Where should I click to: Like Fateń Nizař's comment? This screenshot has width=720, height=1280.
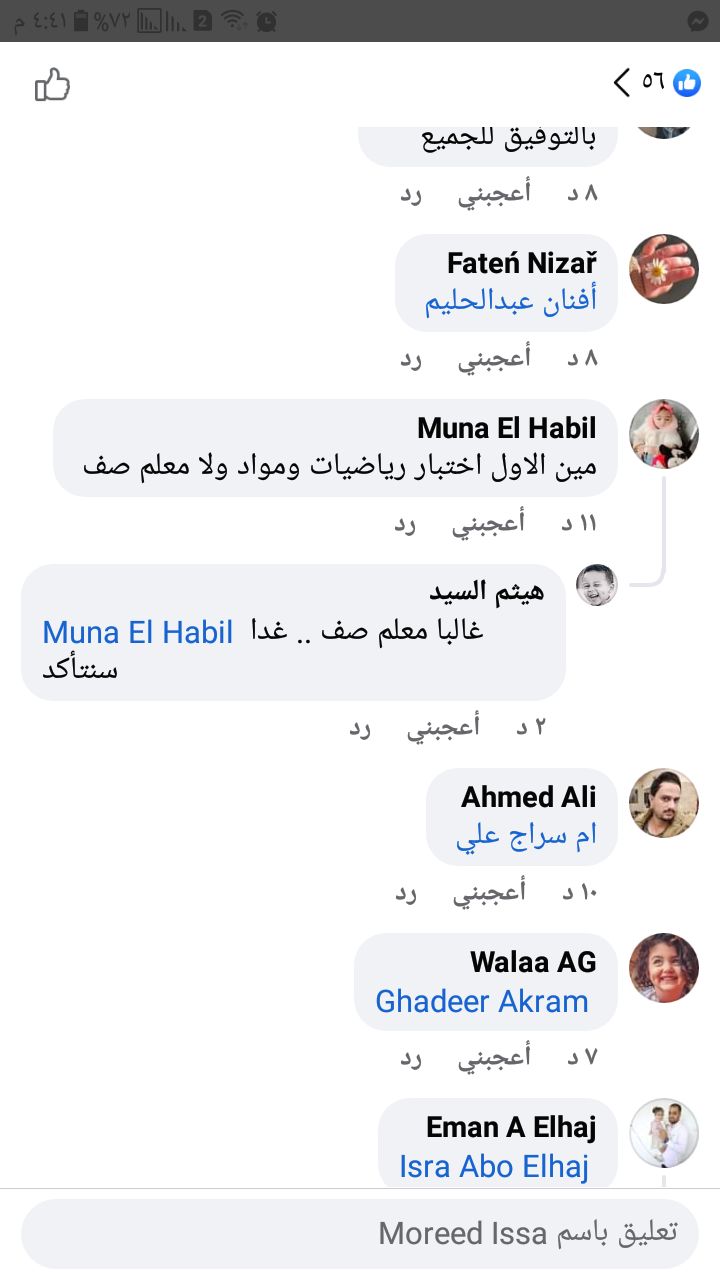[x=495, y=358]
